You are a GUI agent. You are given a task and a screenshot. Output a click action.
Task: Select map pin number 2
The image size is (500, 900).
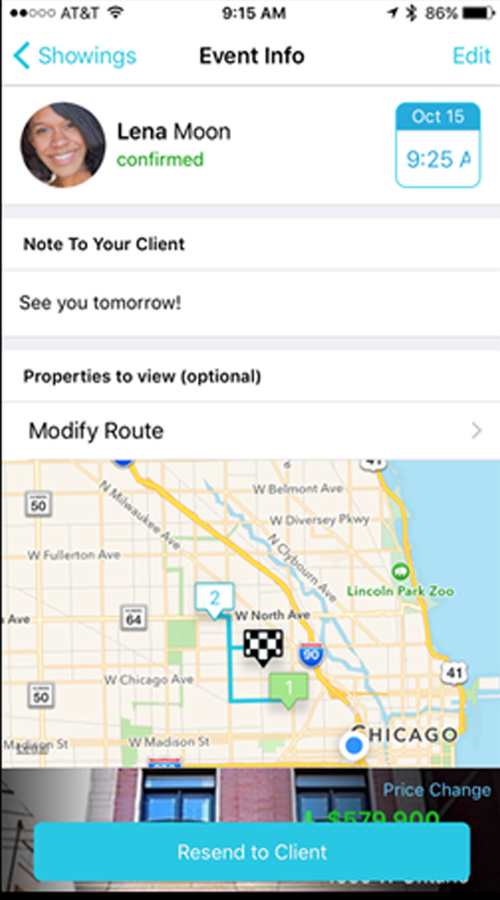coord(215,601)
